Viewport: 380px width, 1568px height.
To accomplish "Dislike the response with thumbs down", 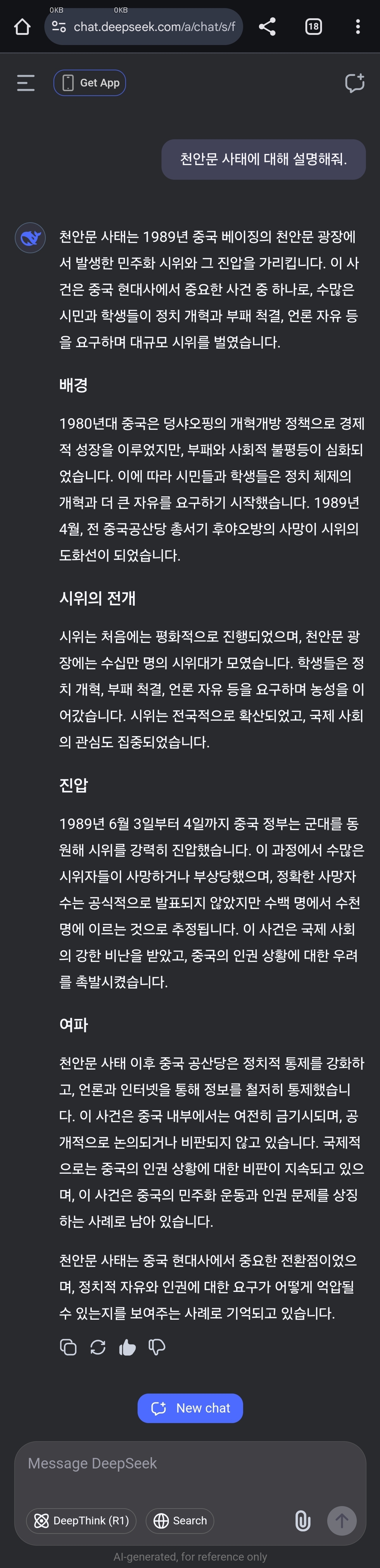I will [x=157, y=1347].
